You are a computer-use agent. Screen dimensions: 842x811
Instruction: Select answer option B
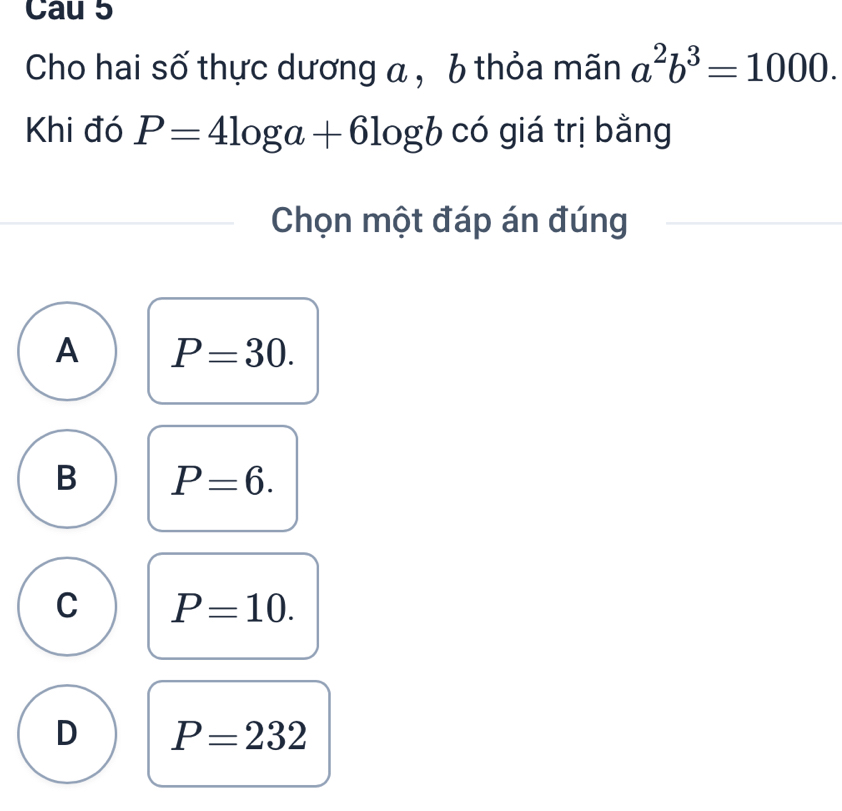click(x=67, y=479)
